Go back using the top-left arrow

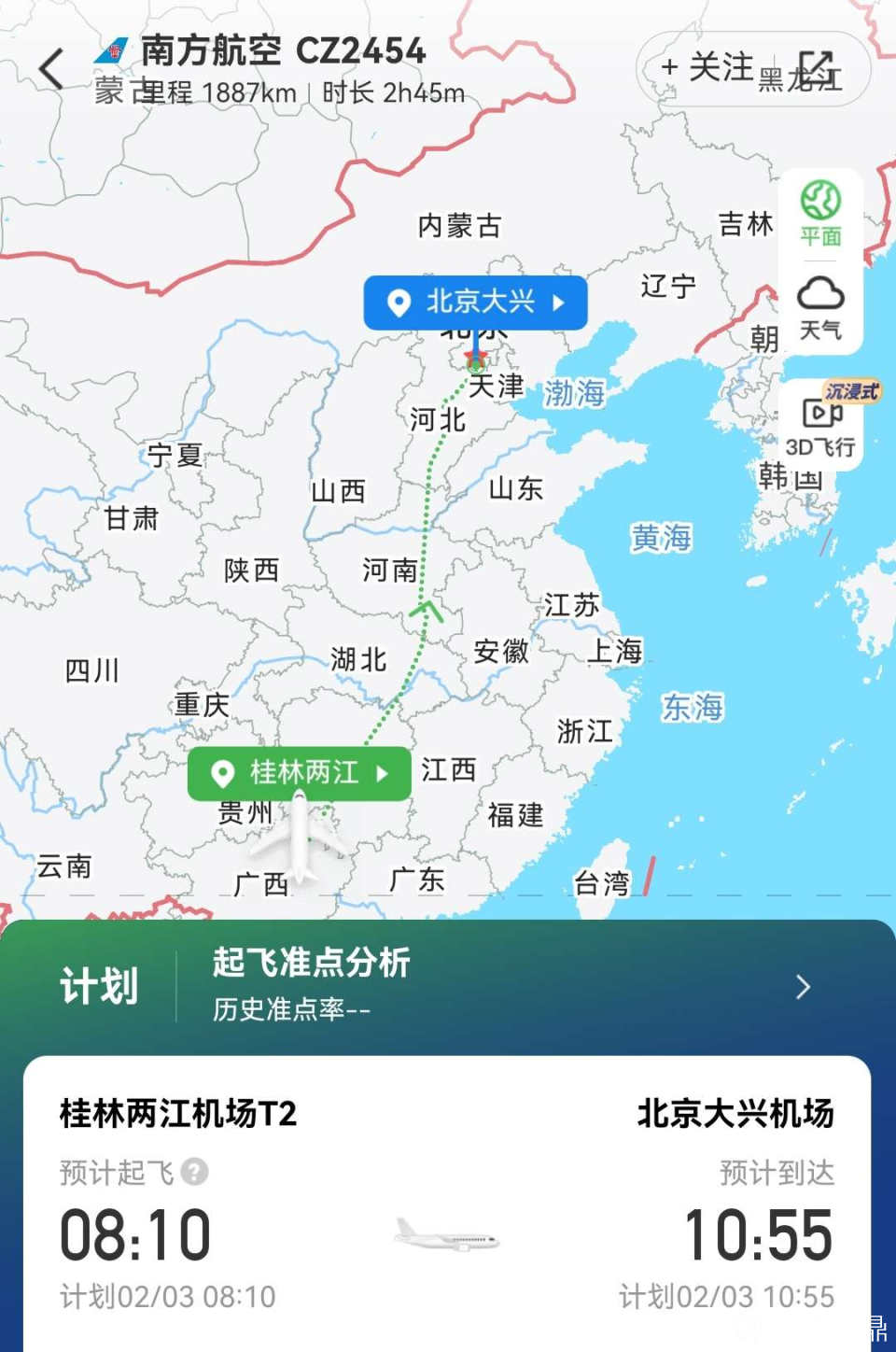click(52, 69)
